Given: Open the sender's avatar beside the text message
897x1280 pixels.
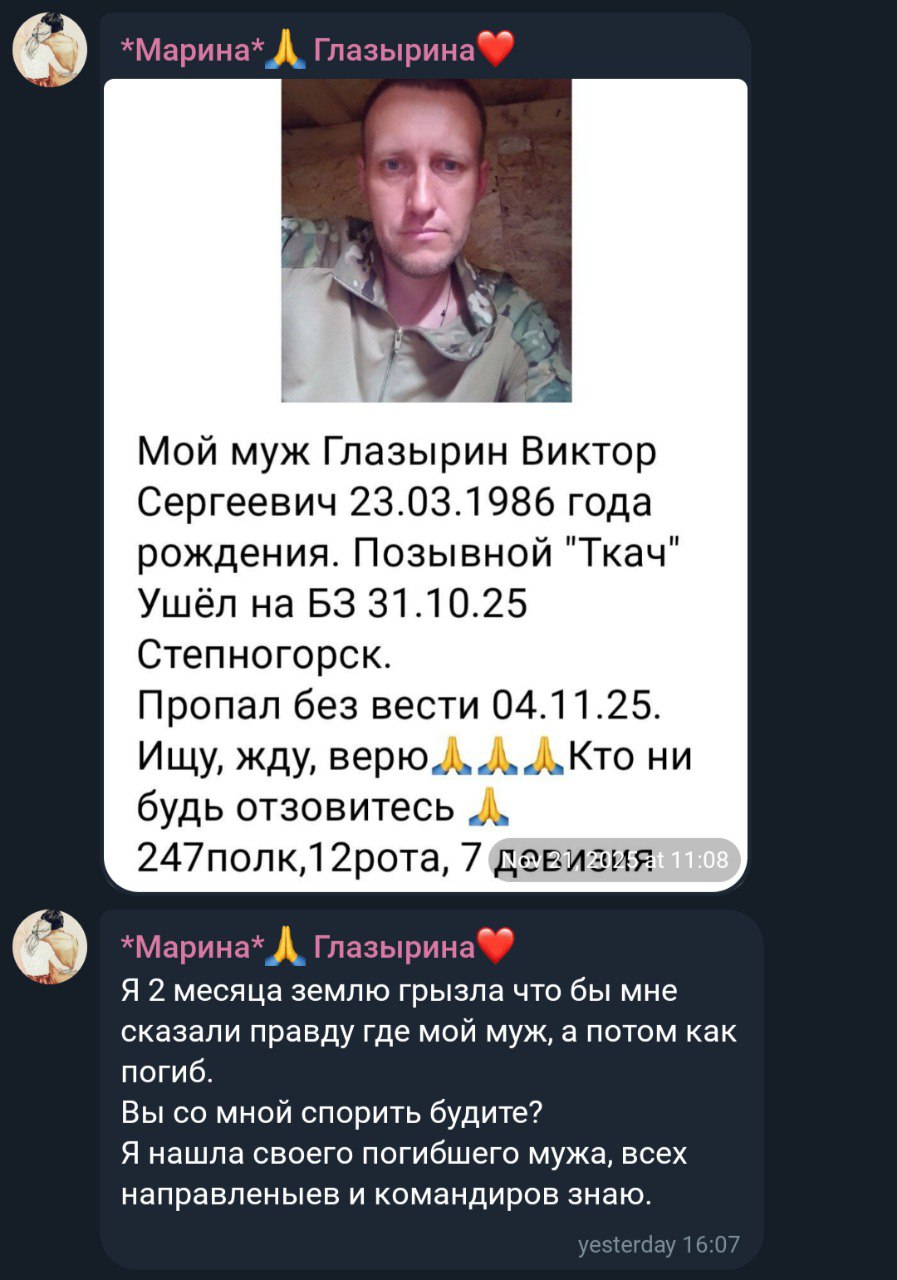Looking at the screenshot, I should point(50,946).
